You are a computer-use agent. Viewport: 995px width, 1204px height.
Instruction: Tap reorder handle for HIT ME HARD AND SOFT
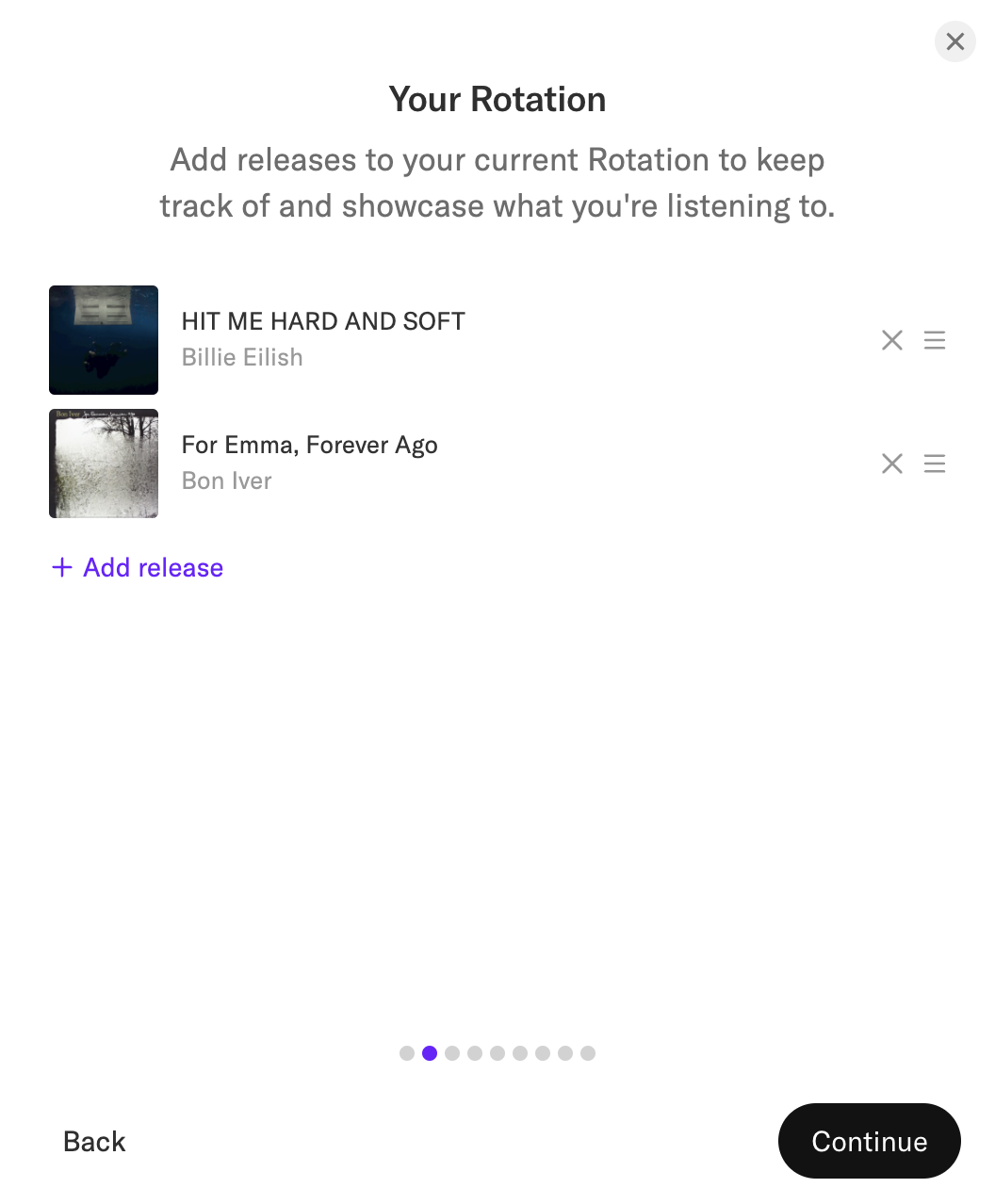(x=934, y=340)
